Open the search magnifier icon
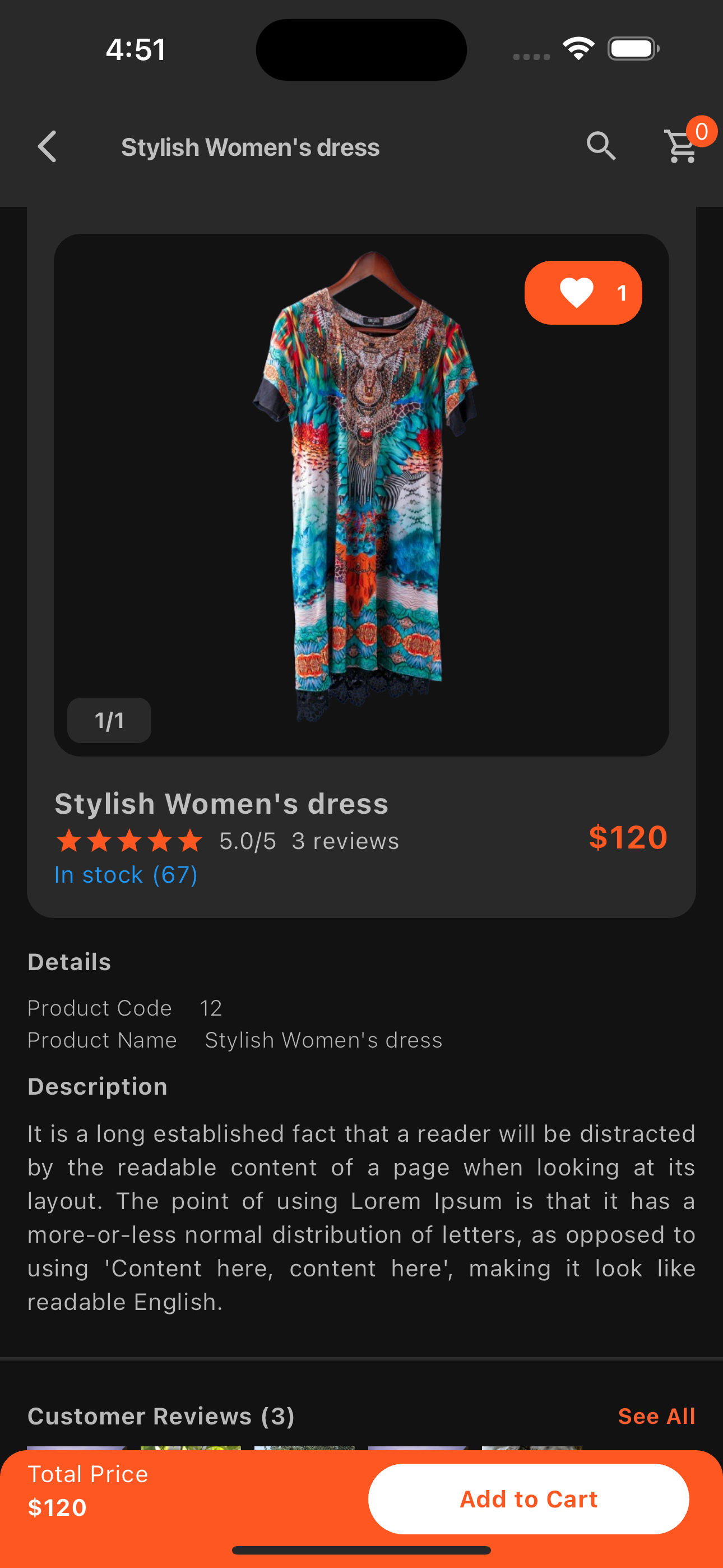723x1568 pixels. (601, 147)
